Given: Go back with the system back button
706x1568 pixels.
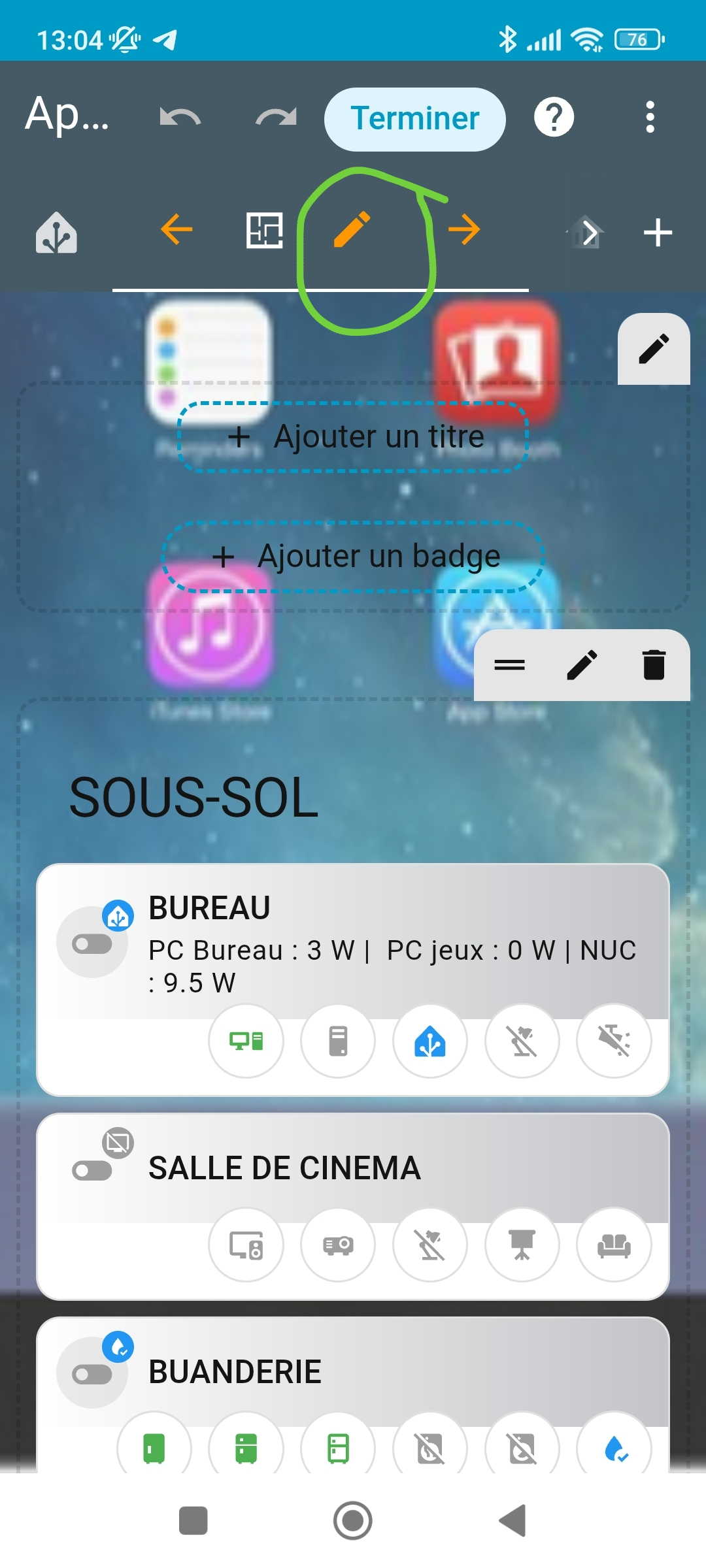Looking at the screenshot, I should pyautogui.click(x=513, y=1521).
